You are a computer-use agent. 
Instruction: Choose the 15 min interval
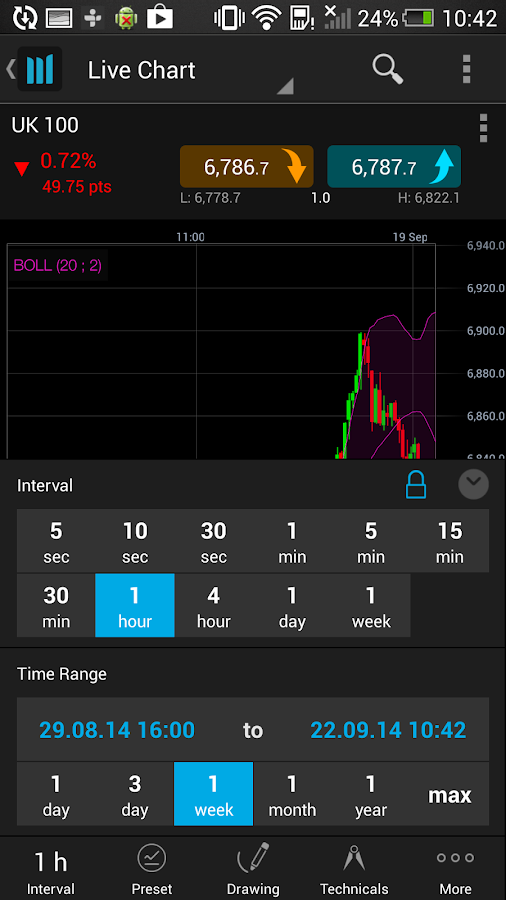450,541
